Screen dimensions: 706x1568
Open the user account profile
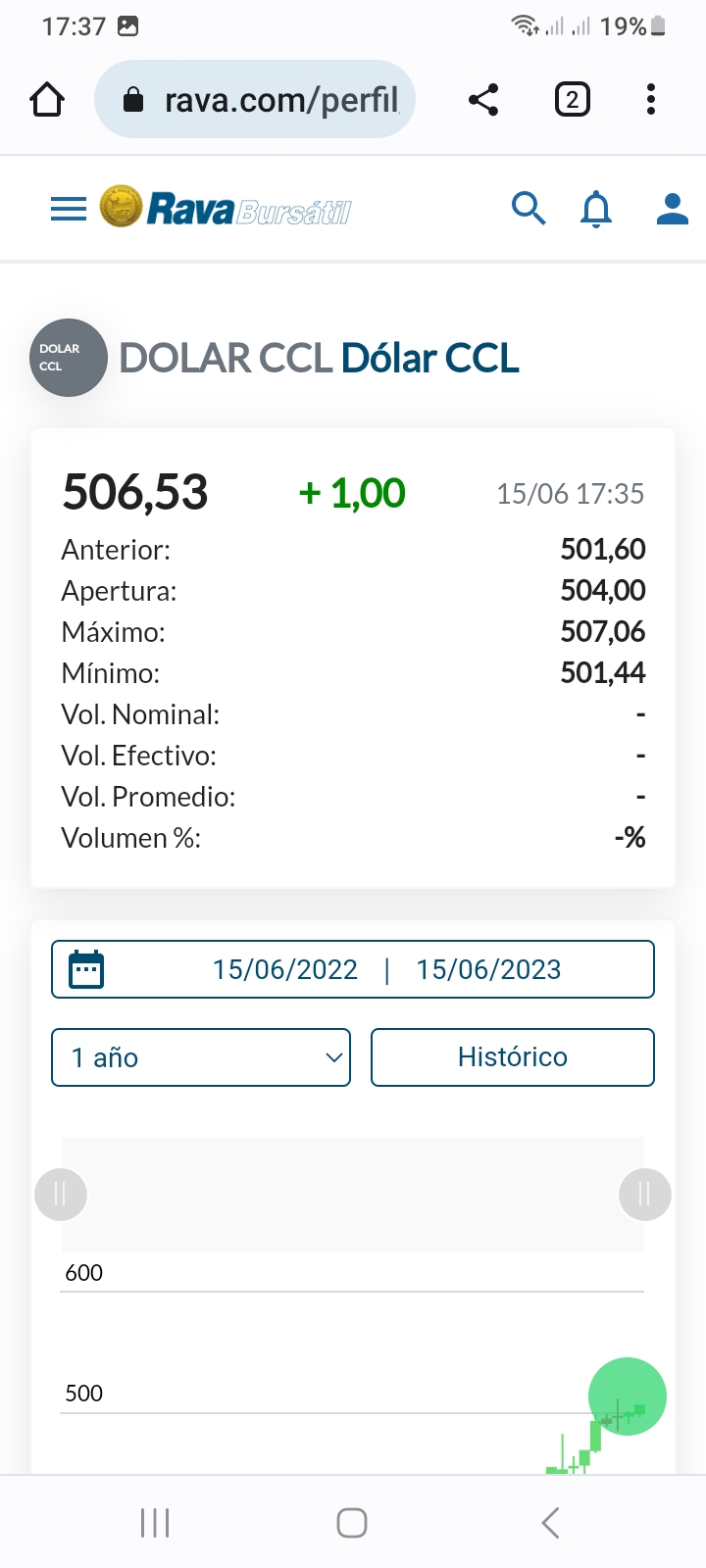(672, 209)
